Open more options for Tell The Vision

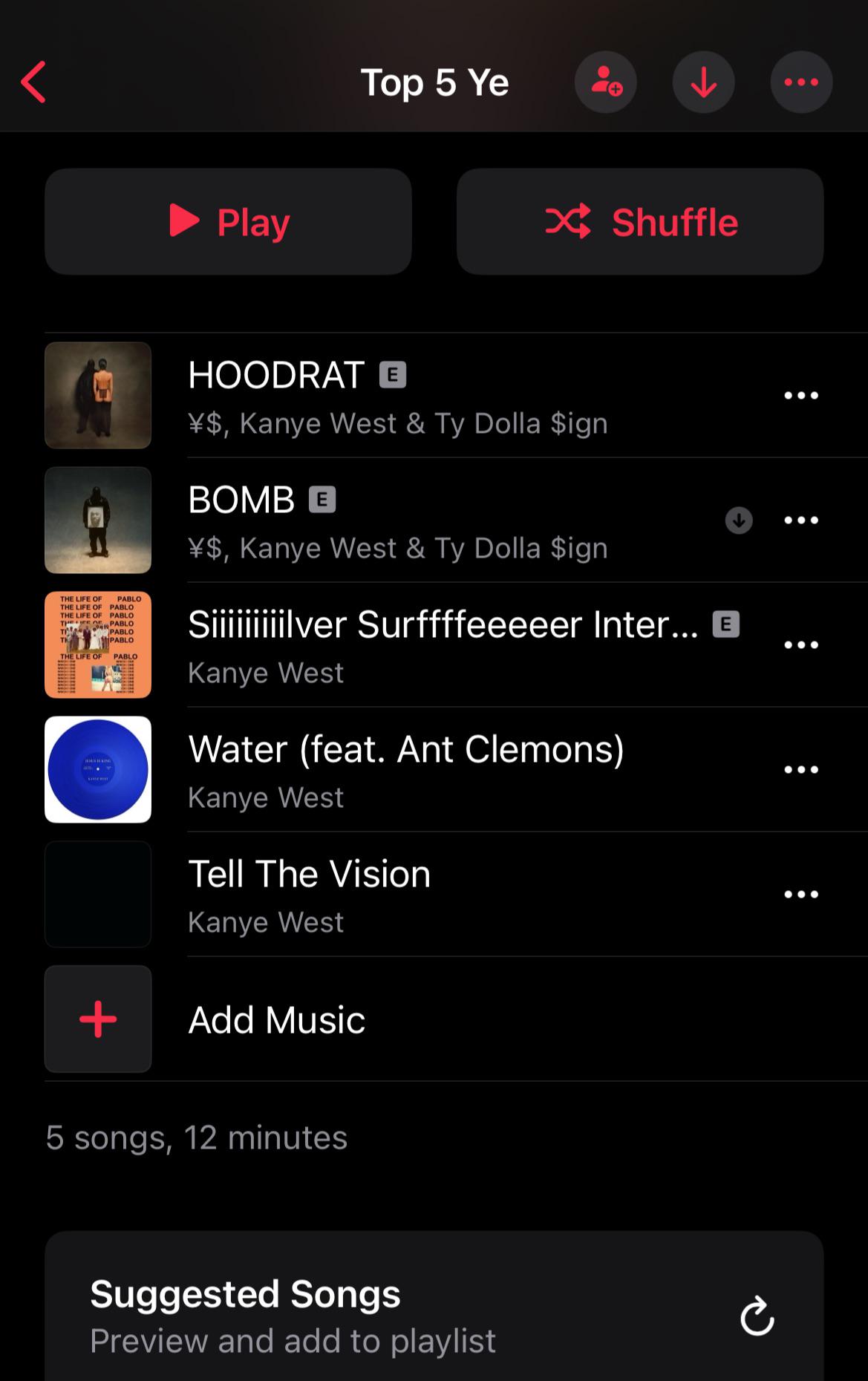[x=800, y=895]
